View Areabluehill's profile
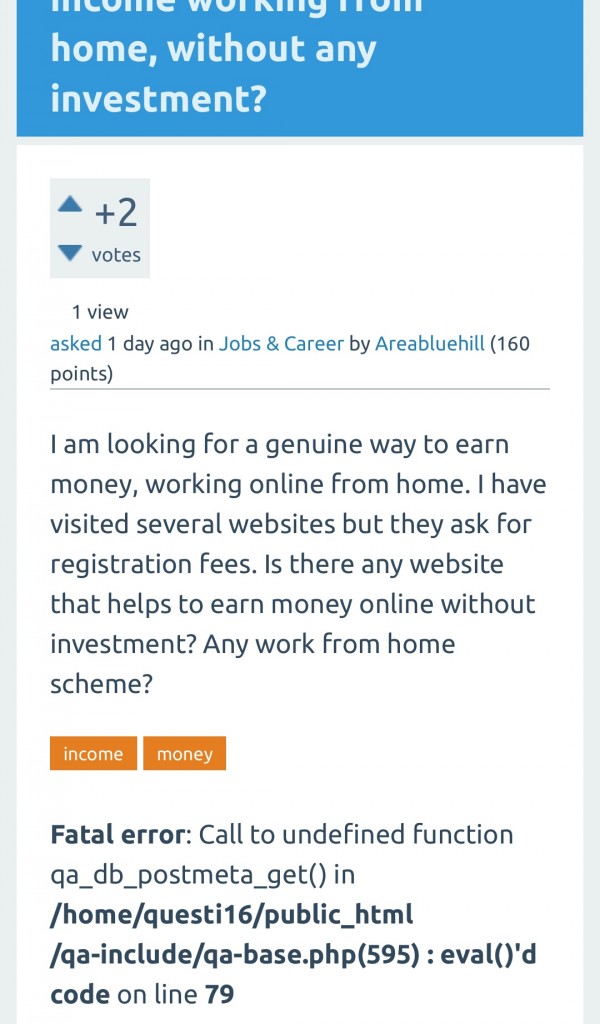The width and height of the screenshot is (600, 1024). [x=429, y=343]
